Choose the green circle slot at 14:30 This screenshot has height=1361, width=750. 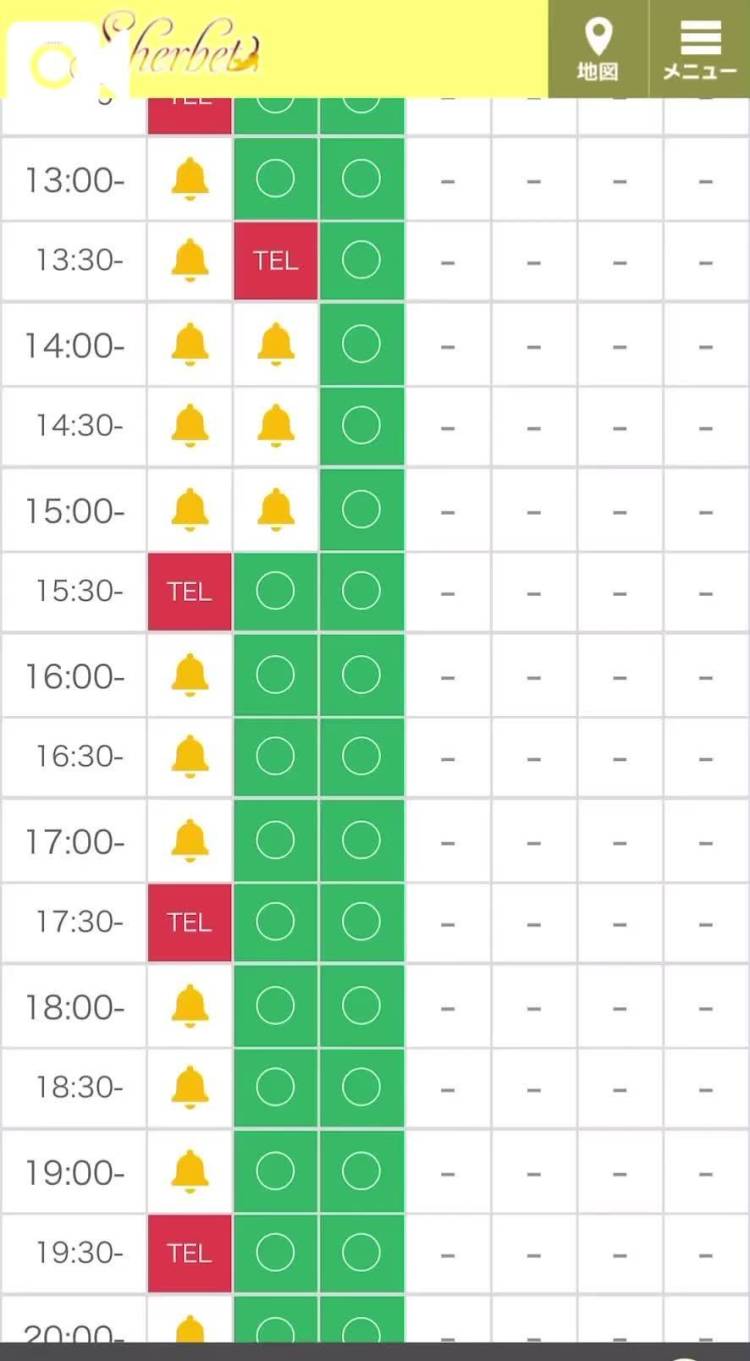point(361,426)
